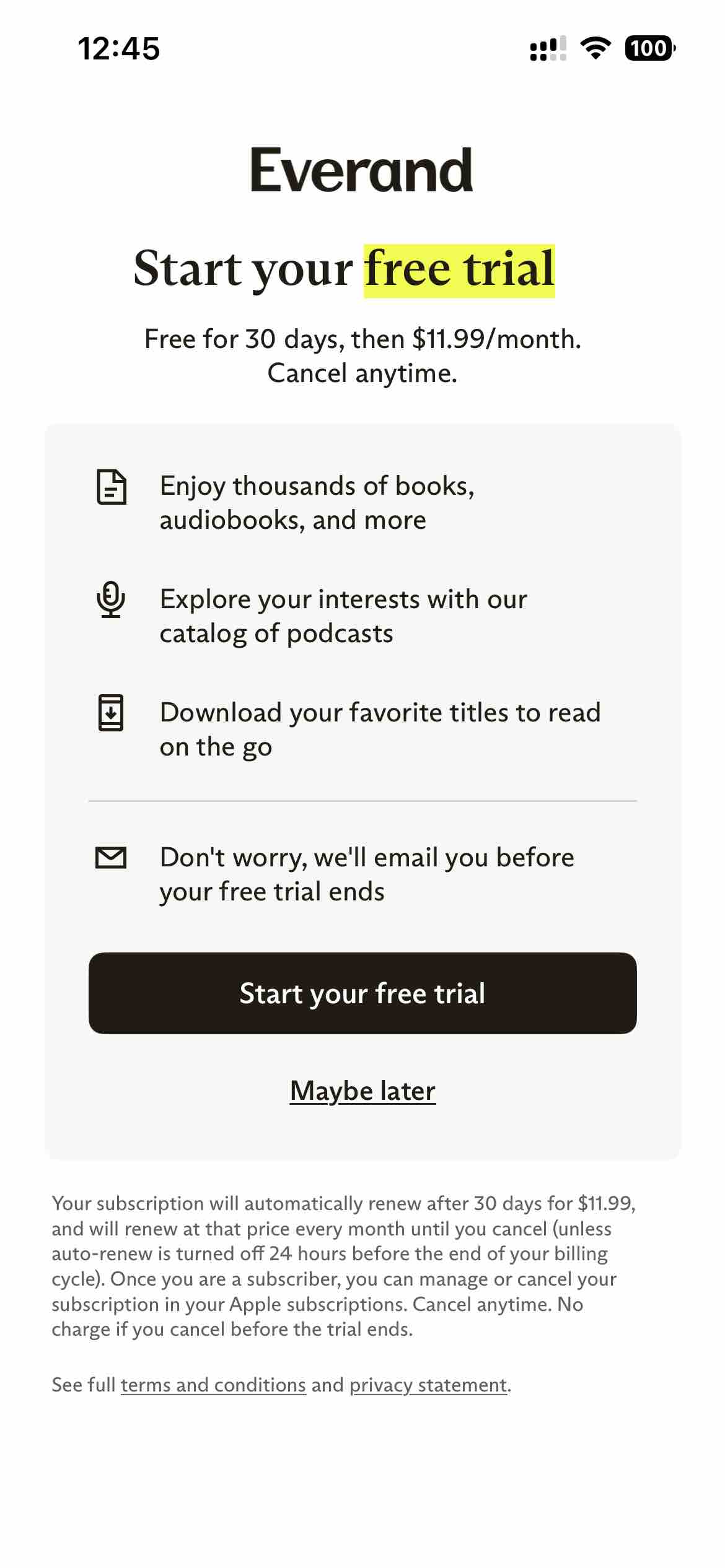Open the privacy statement link
Viewport: 725px width, 1568px height.
point(426,1385)
